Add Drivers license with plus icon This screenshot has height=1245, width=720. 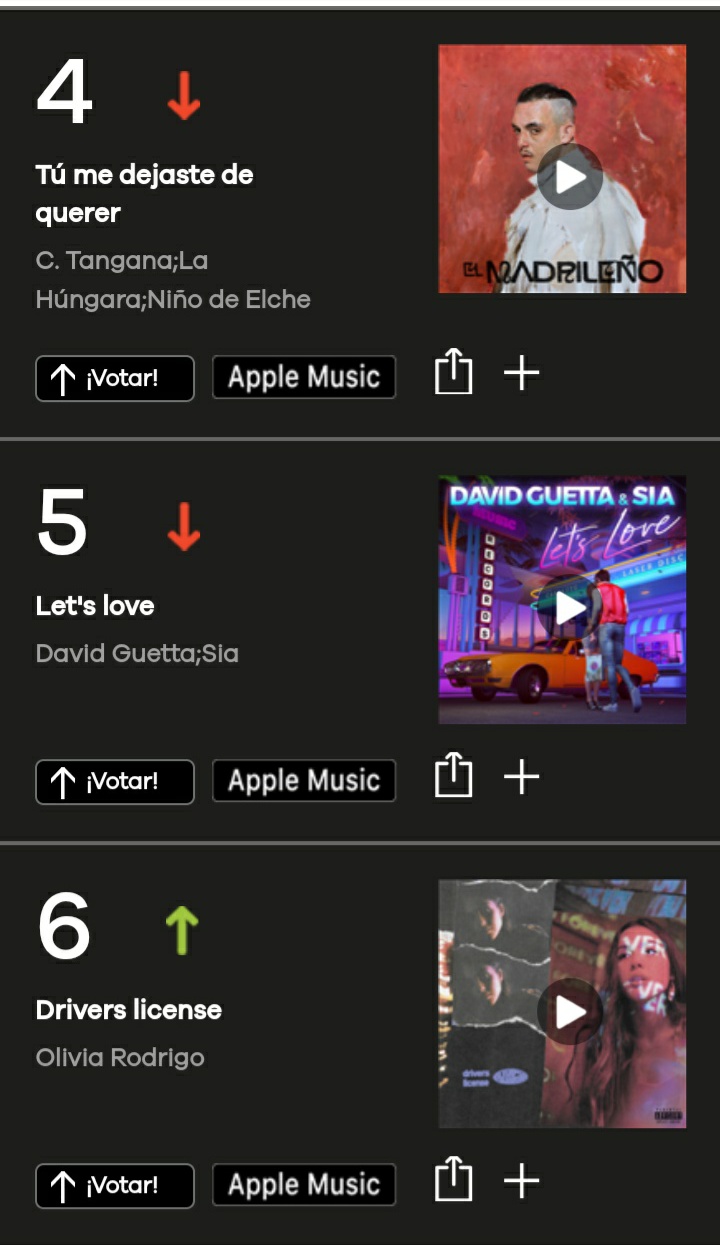click(521, 1181)
